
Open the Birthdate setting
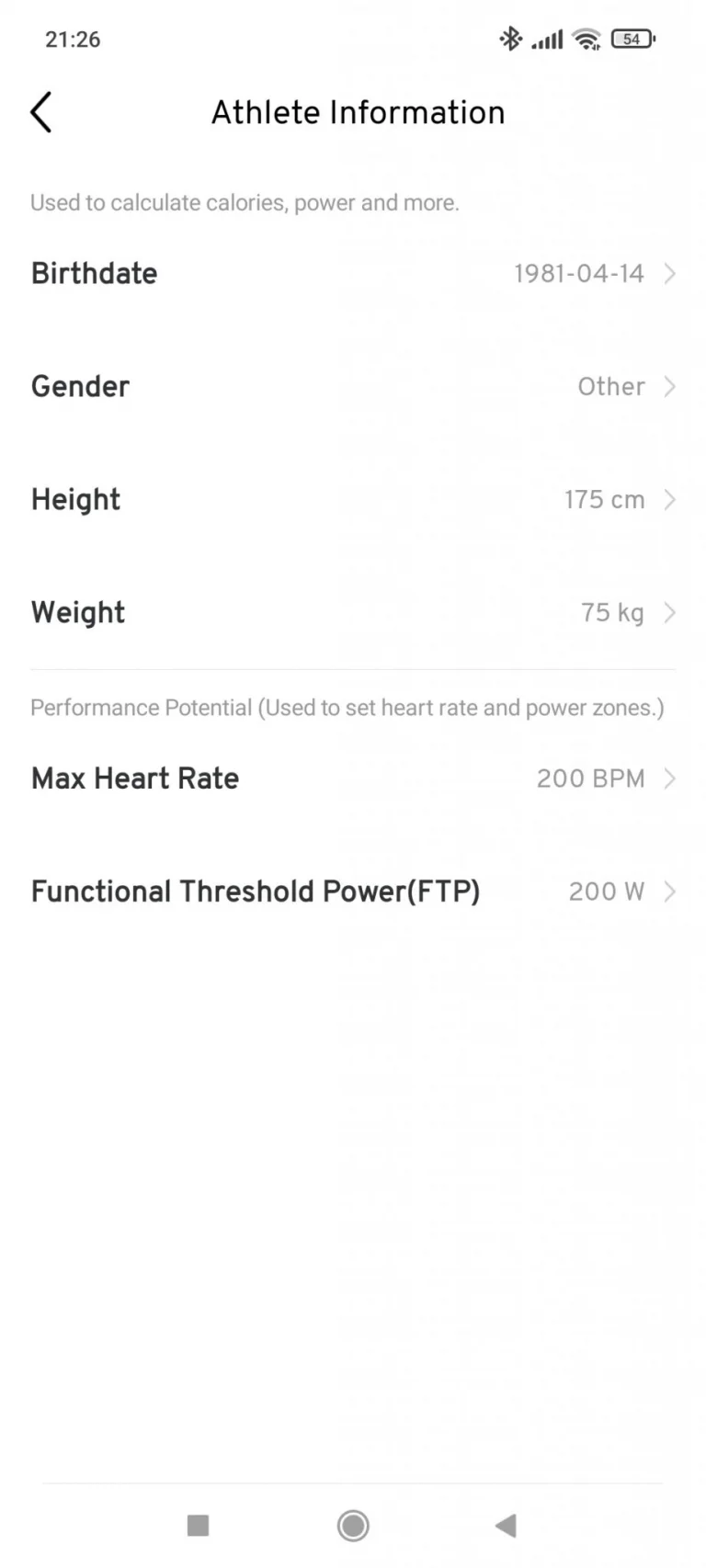[353, 274]
